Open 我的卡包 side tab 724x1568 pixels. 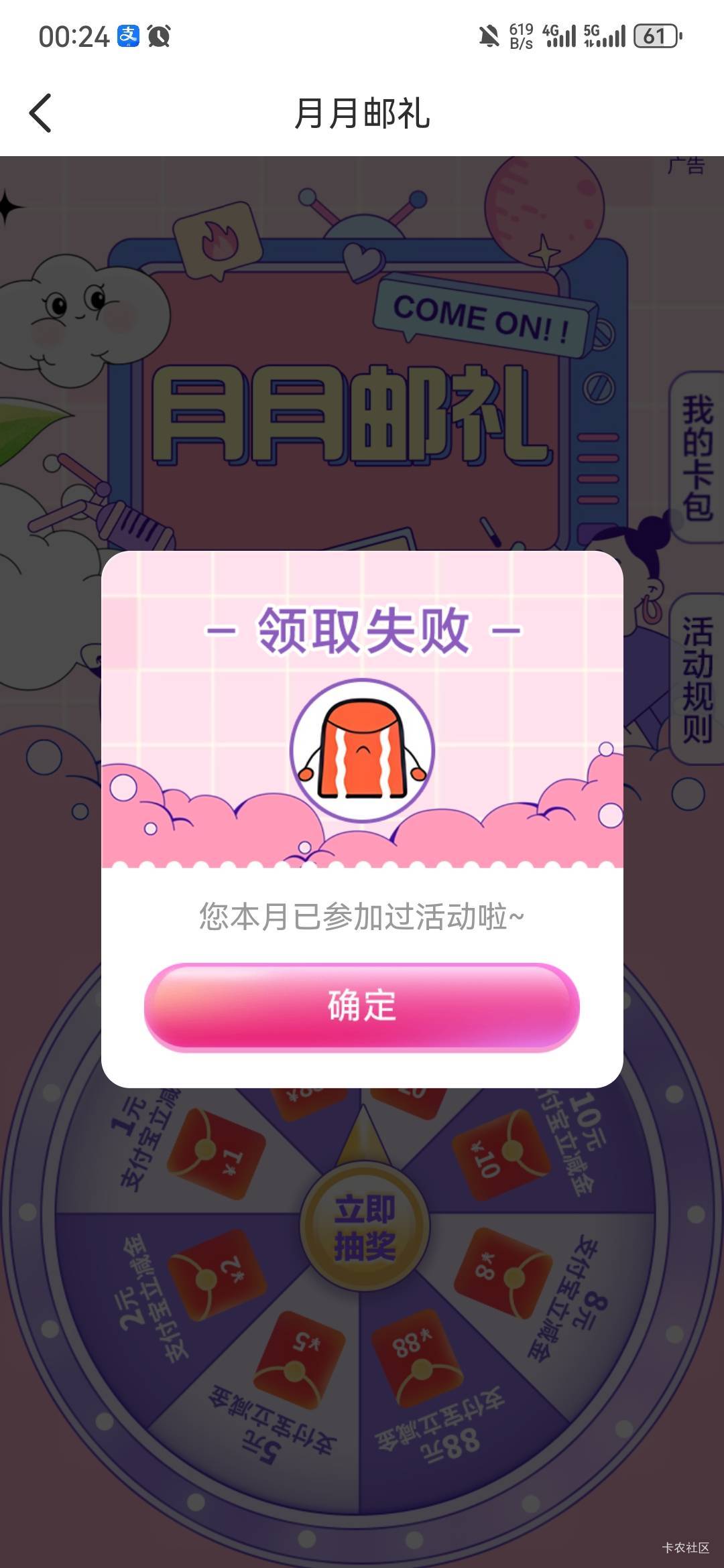pyautogui.click(x=697, y=458)
